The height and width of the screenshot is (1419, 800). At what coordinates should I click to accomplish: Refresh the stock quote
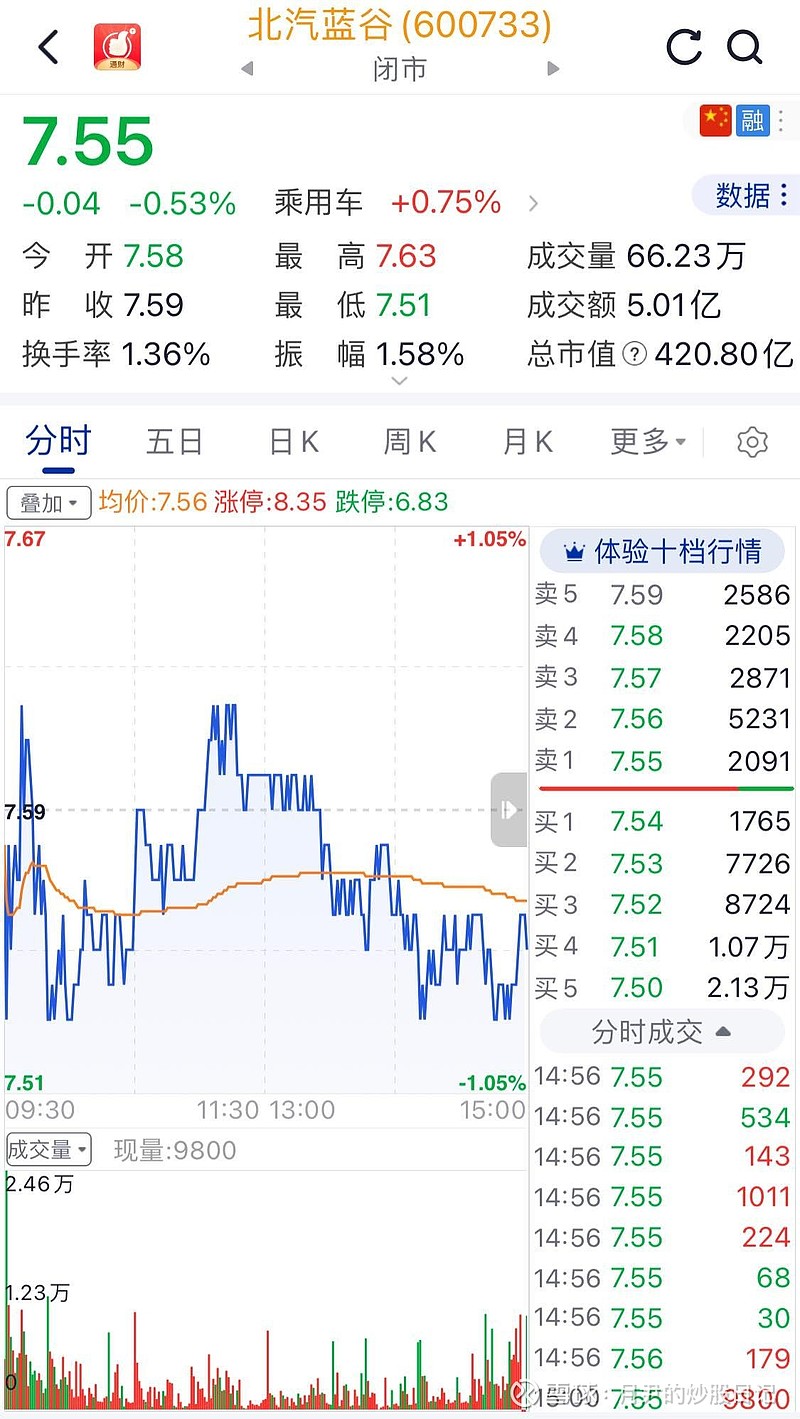click(x=684, y=47)
